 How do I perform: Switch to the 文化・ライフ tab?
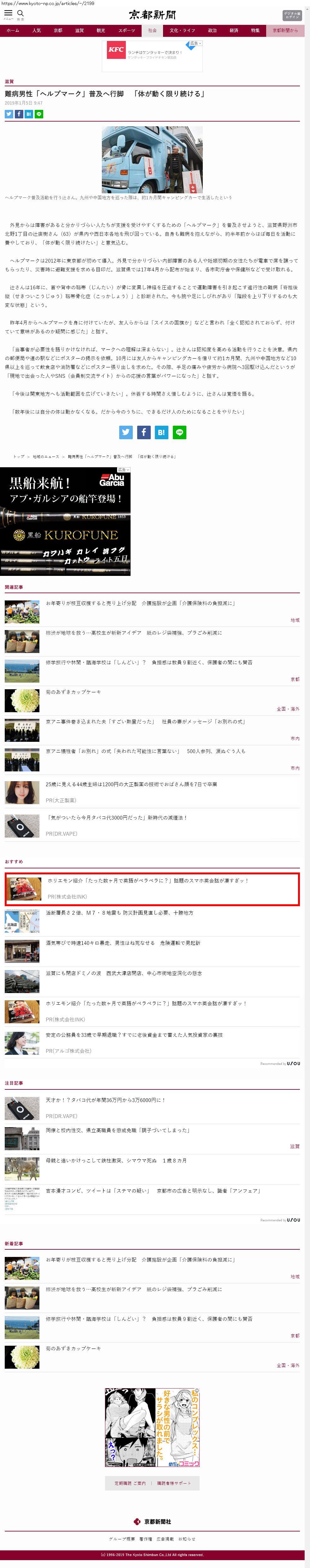point(182,31)
